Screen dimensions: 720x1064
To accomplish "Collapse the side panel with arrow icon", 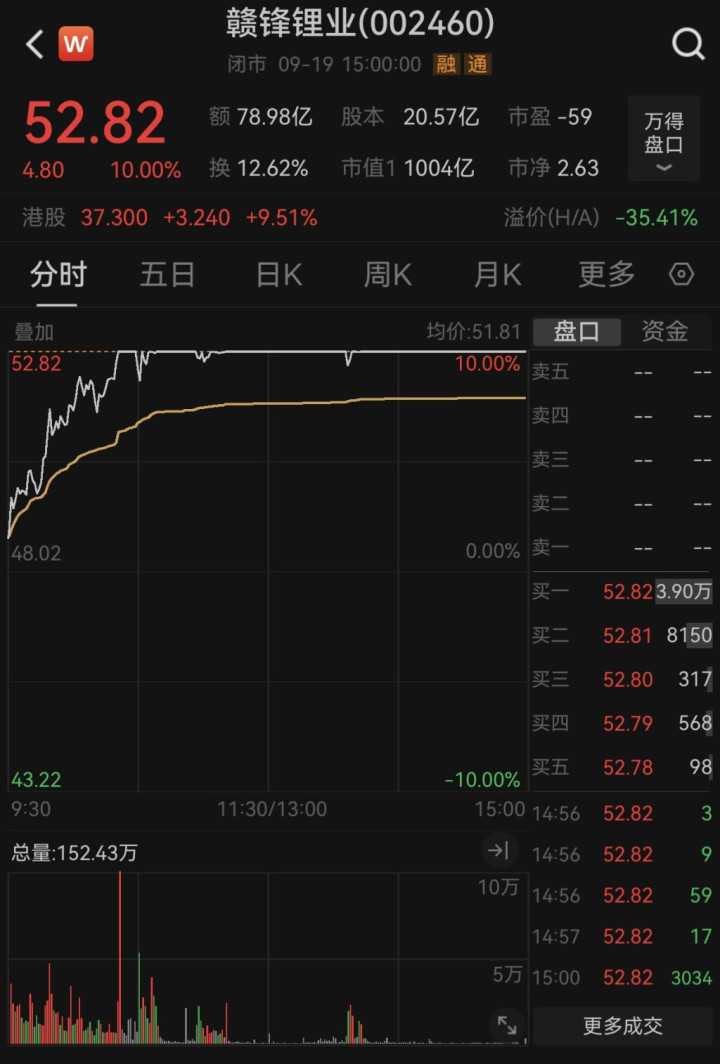I will point(498,851).
